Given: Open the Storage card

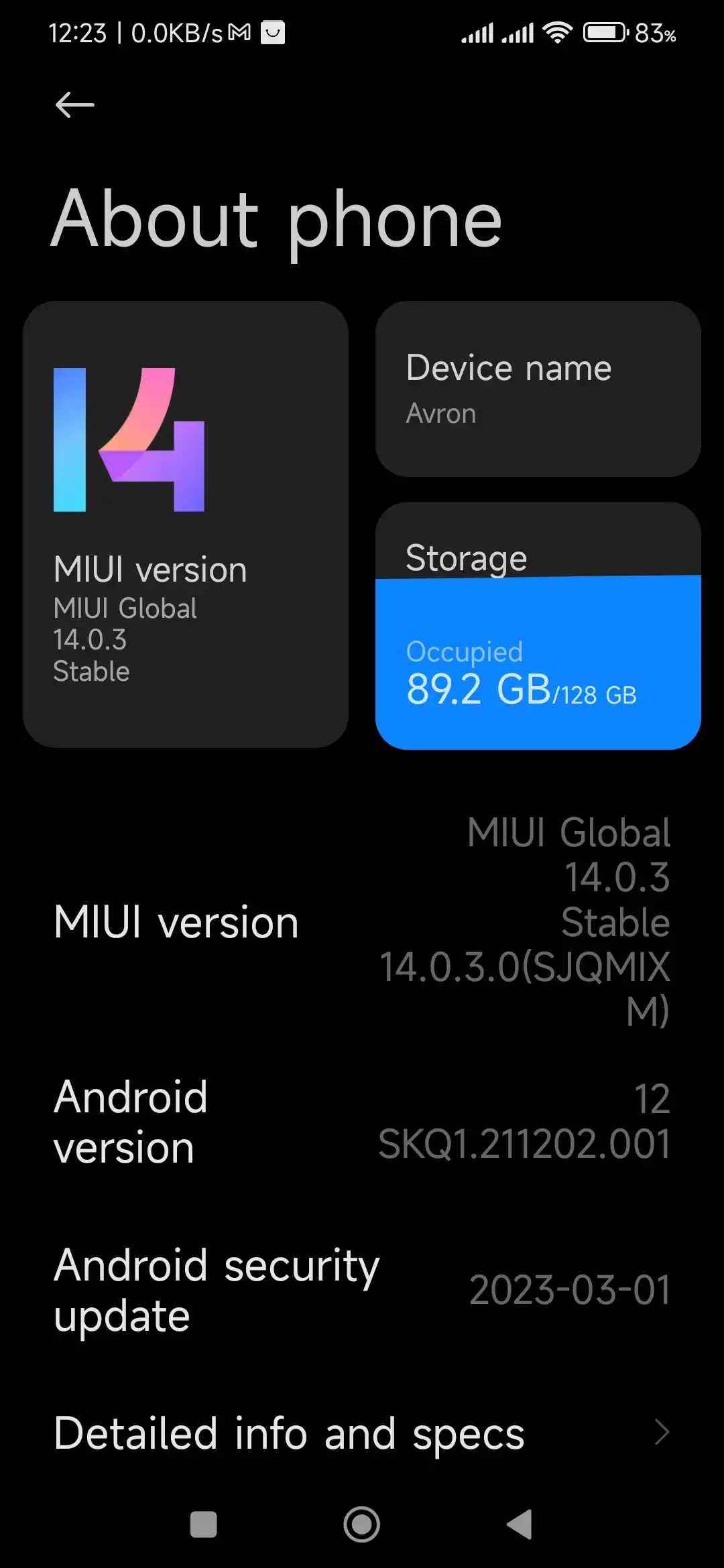Looking at the screenshot, I should tap(538, 626).
